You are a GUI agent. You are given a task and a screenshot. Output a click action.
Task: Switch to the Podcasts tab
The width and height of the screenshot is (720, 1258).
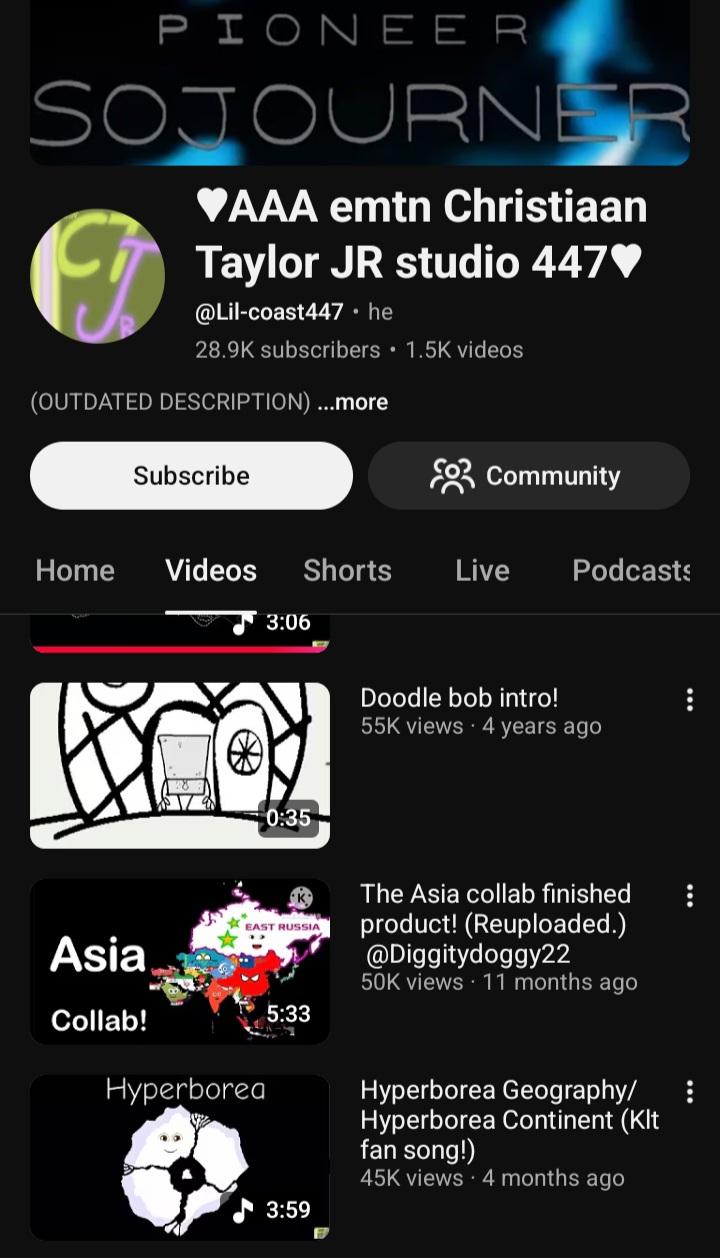point(631,570)
